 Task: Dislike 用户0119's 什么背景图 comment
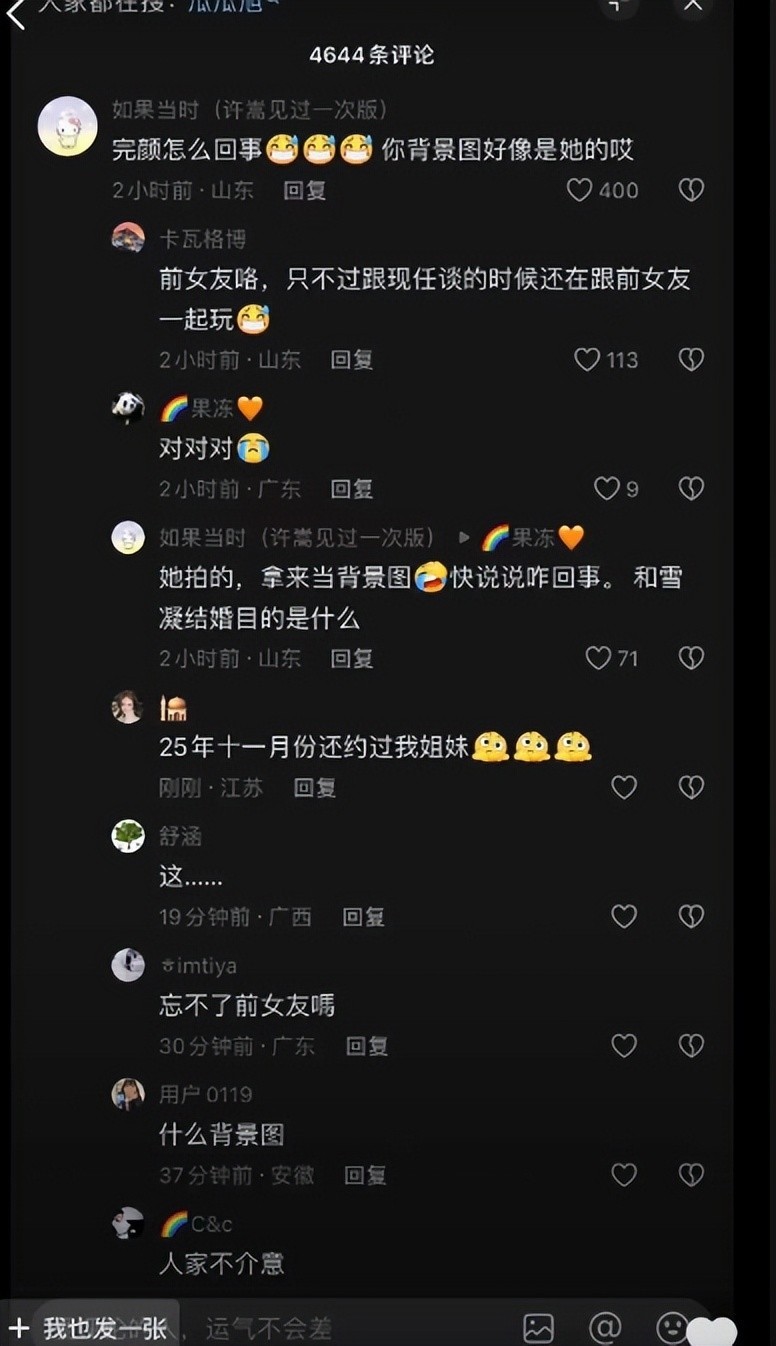click(691, 1175)
